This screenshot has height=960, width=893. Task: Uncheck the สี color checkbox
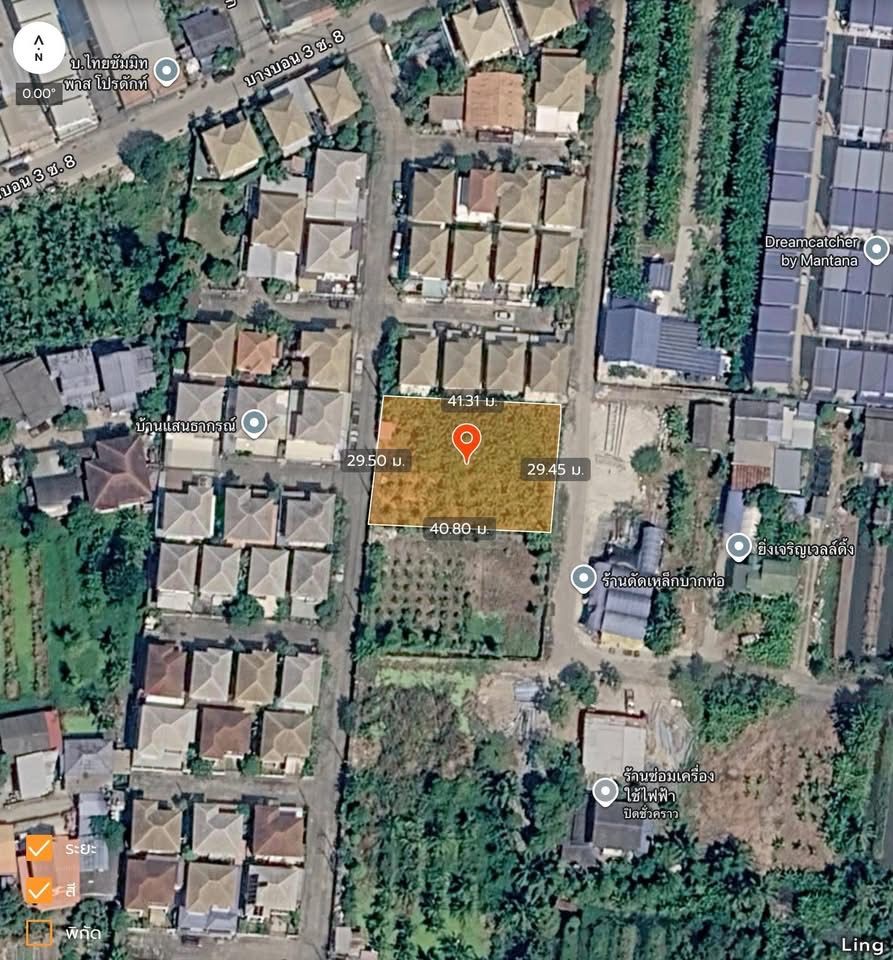[40, 889]
